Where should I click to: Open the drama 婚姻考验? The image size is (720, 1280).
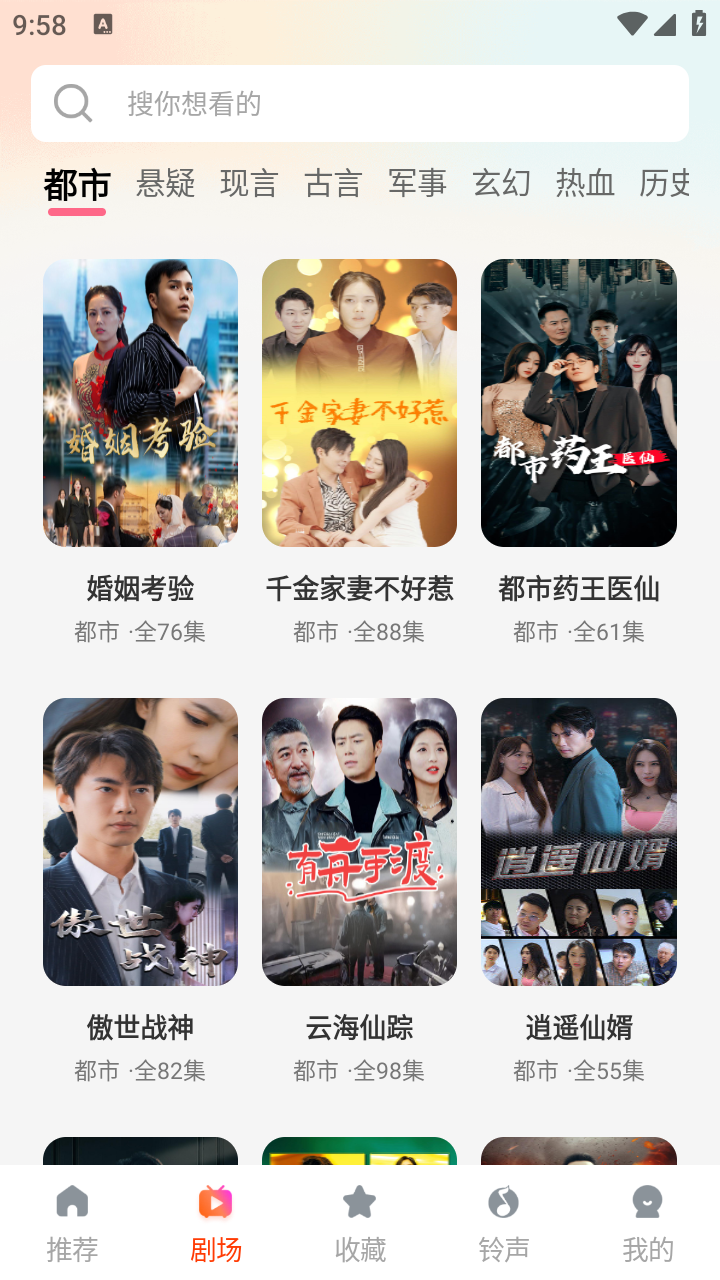click(140, 402)
